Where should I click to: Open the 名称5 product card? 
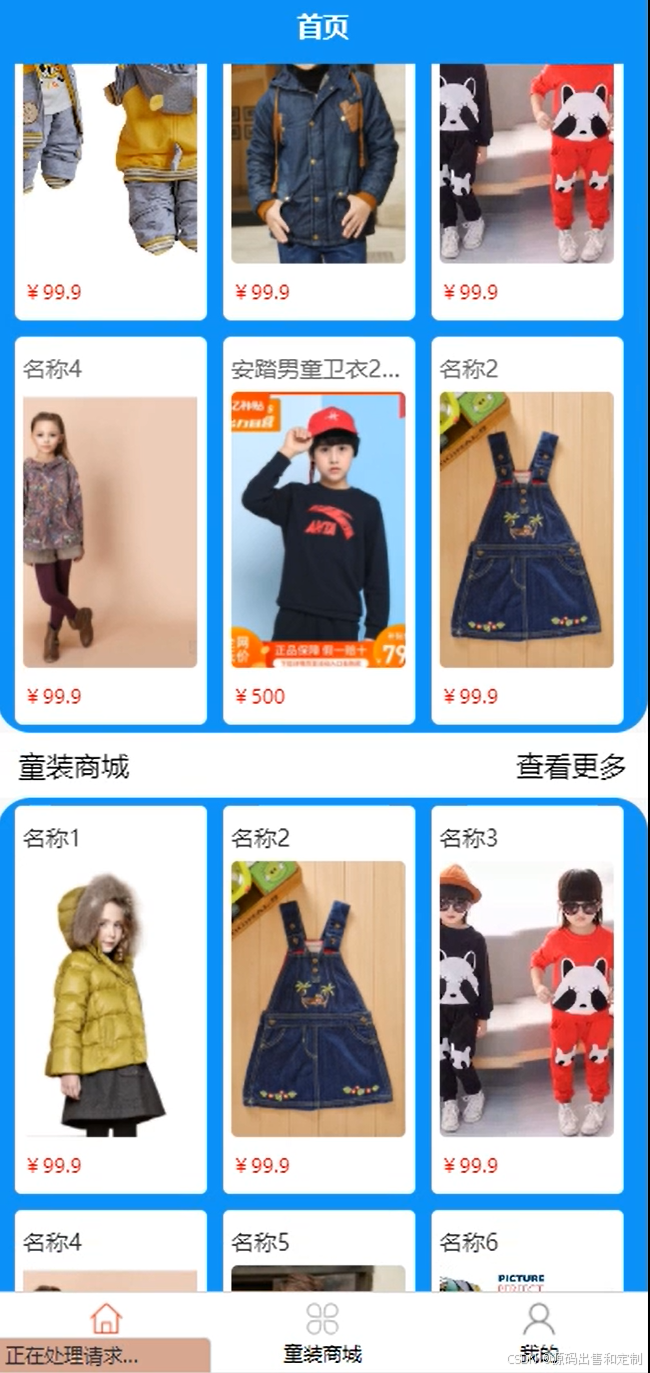[318, 1251]
